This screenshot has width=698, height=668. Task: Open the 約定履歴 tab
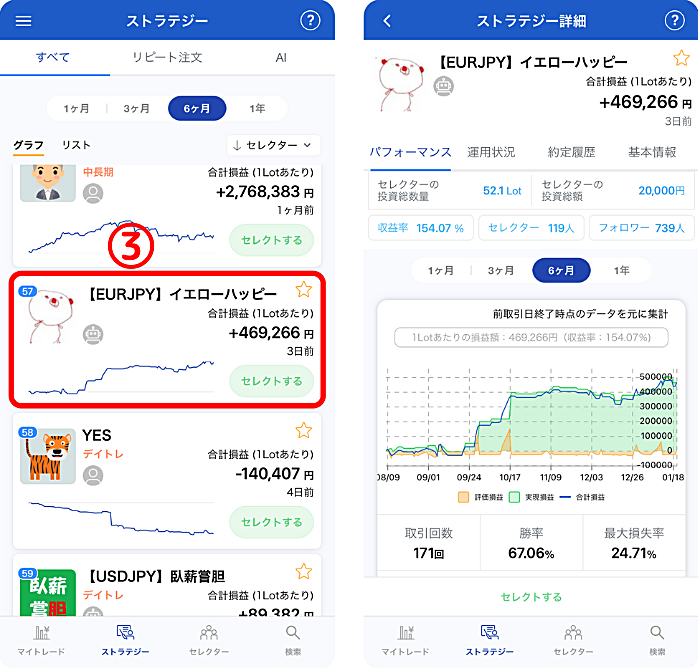[x=571, y=152]
